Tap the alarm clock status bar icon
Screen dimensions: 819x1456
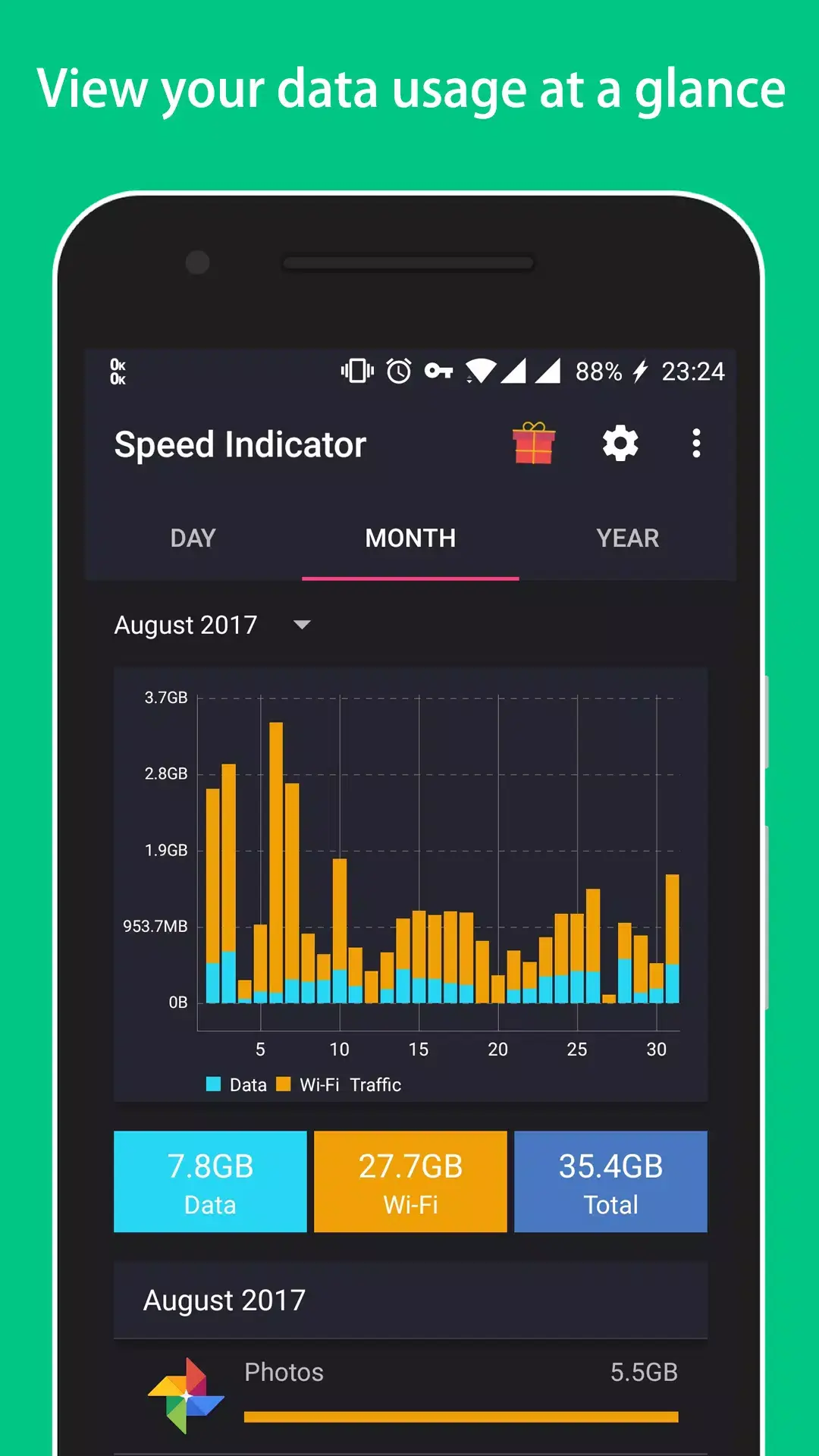[397, 372]
